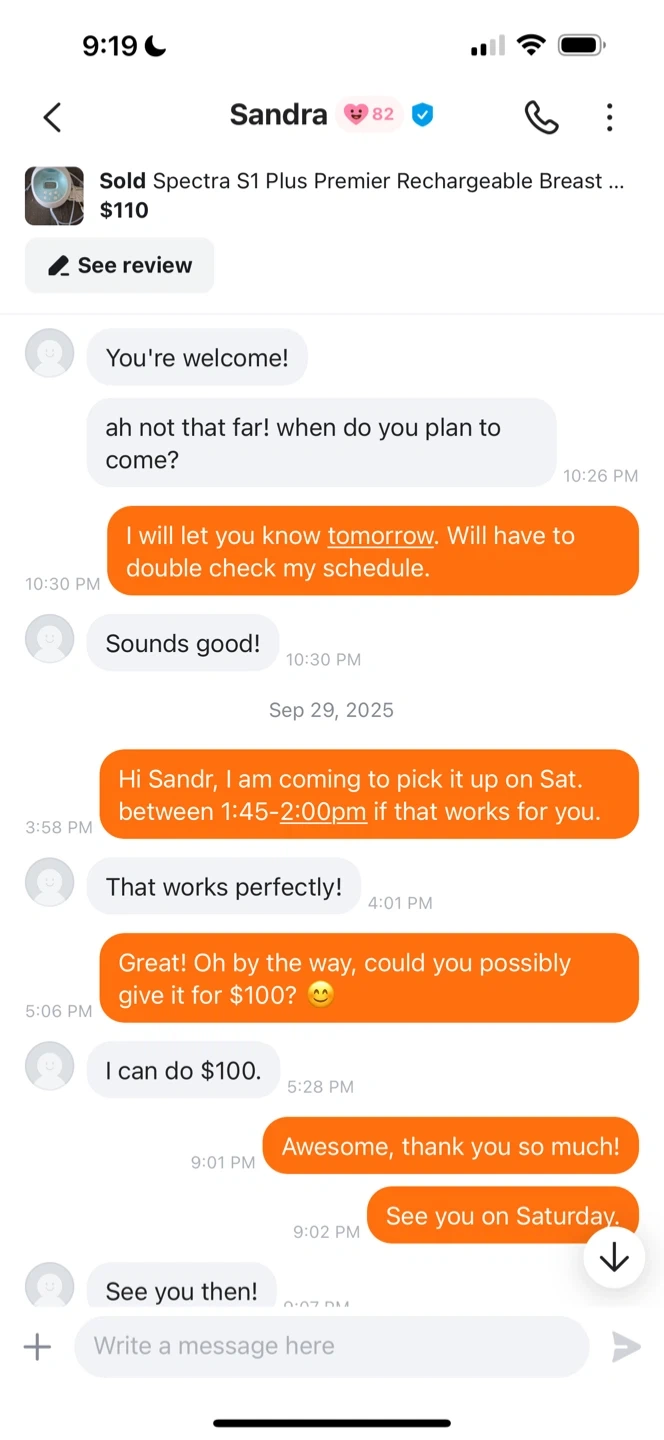Call Sandra with the phone icon
This screenshot has height=1440, width=664.
(541, 117)
